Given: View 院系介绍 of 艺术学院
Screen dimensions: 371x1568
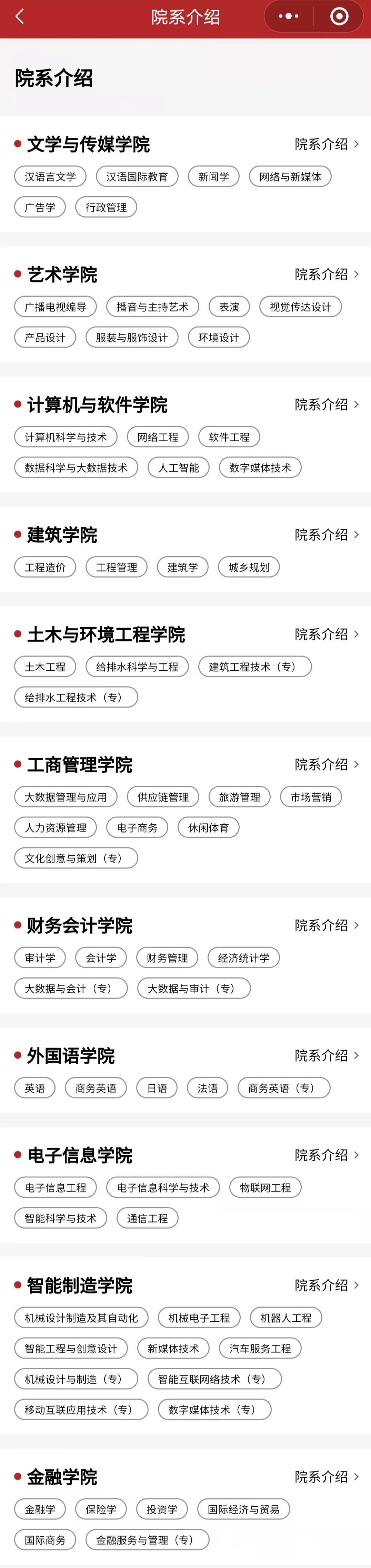Looking at the screenshot, I should pyautogui.click(x=327, y=275).
